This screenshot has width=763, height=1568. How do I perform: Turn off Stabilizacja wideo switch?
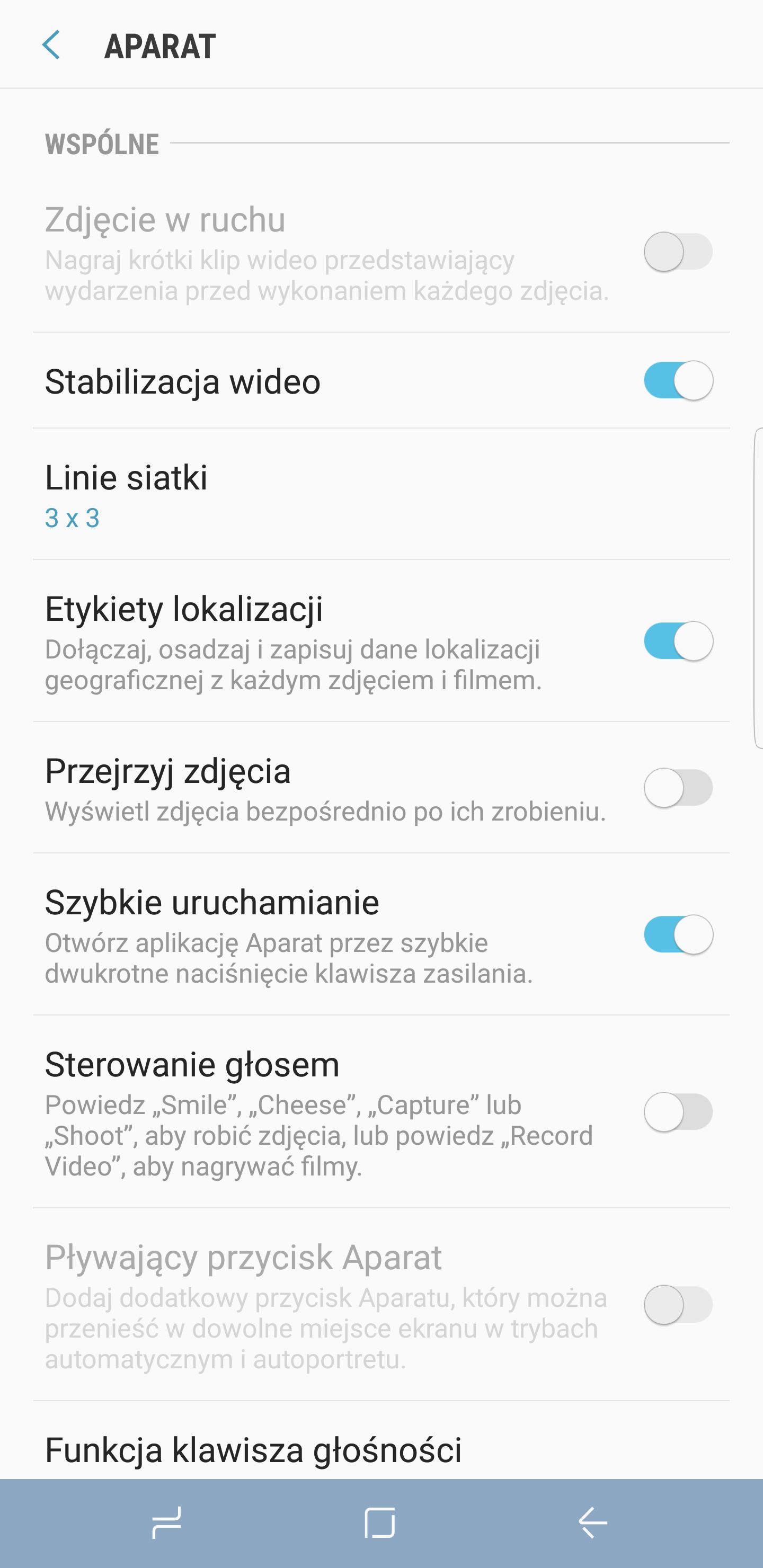pyautogui.click(x=678, y=380)
